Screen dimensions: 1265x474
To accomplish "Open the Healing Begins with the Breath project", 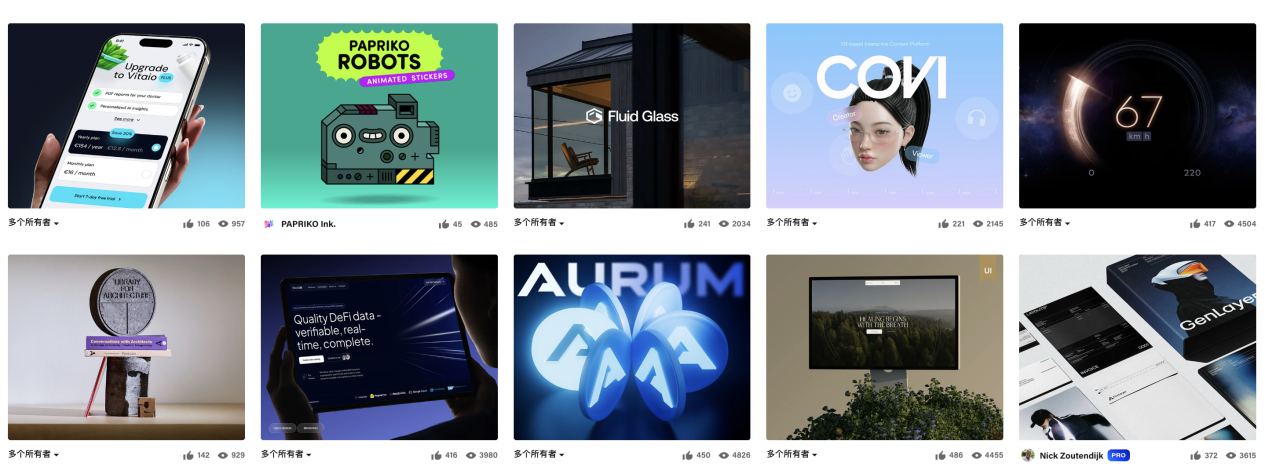I will [x=884, y=347].
